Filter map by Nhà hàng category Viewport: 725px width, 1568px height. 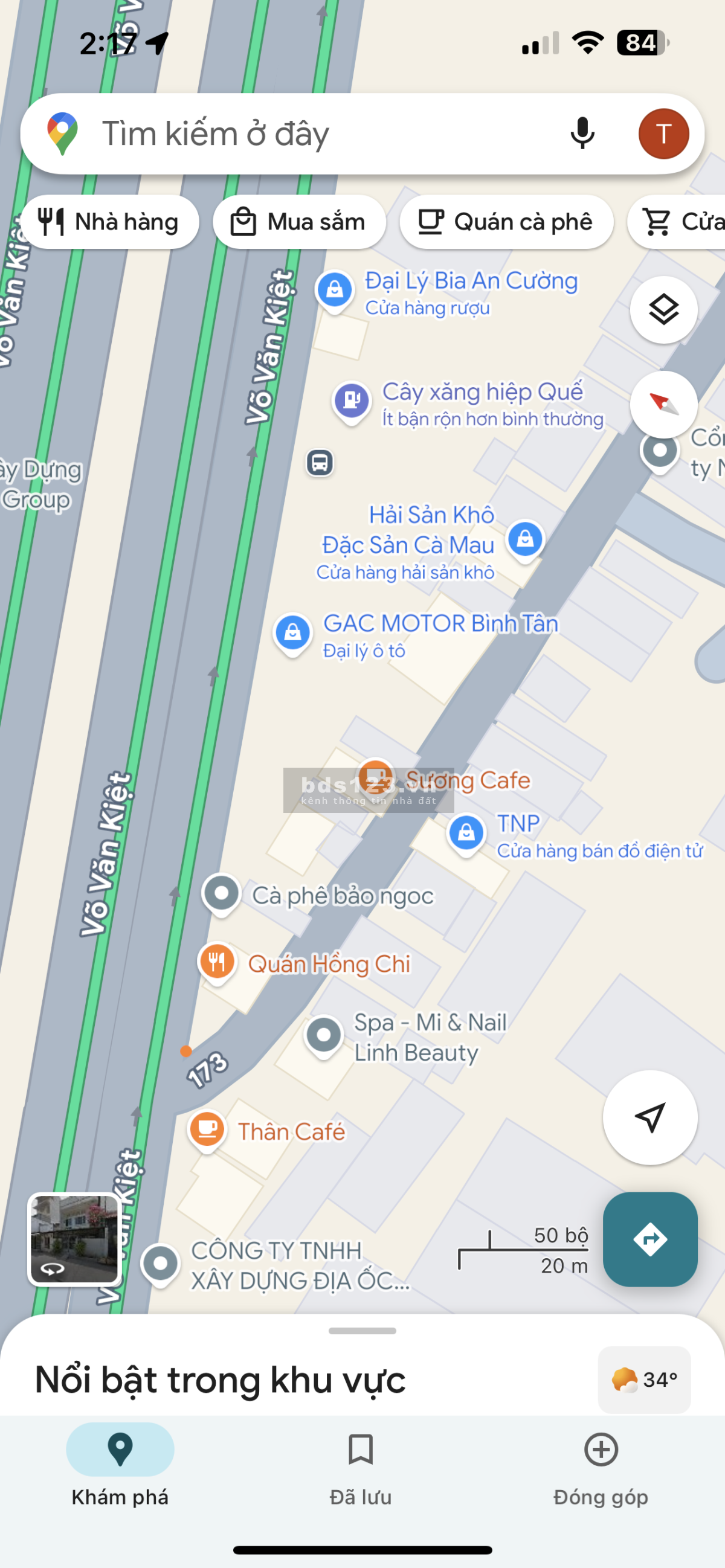111,222
